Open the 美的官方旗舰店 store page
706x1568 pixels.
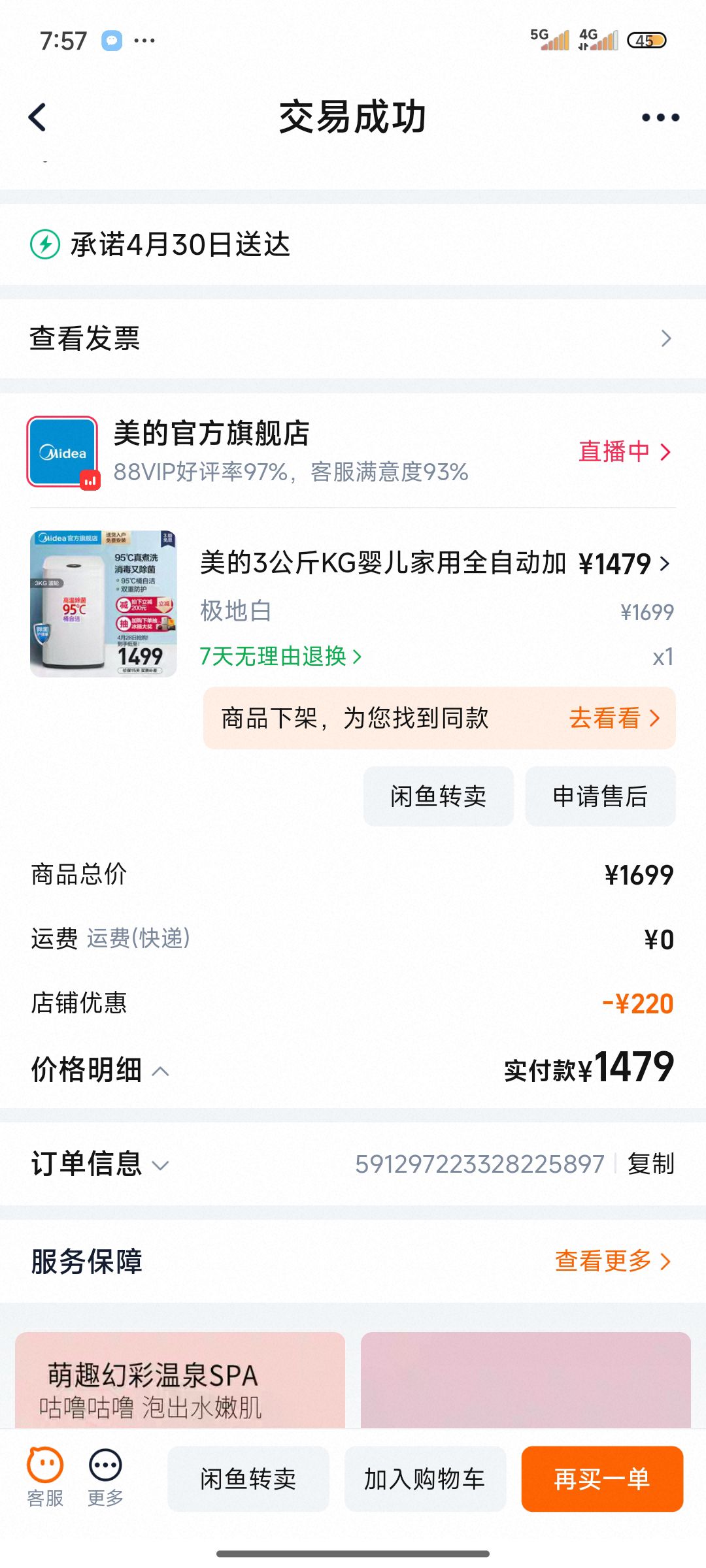pos(211,434)
